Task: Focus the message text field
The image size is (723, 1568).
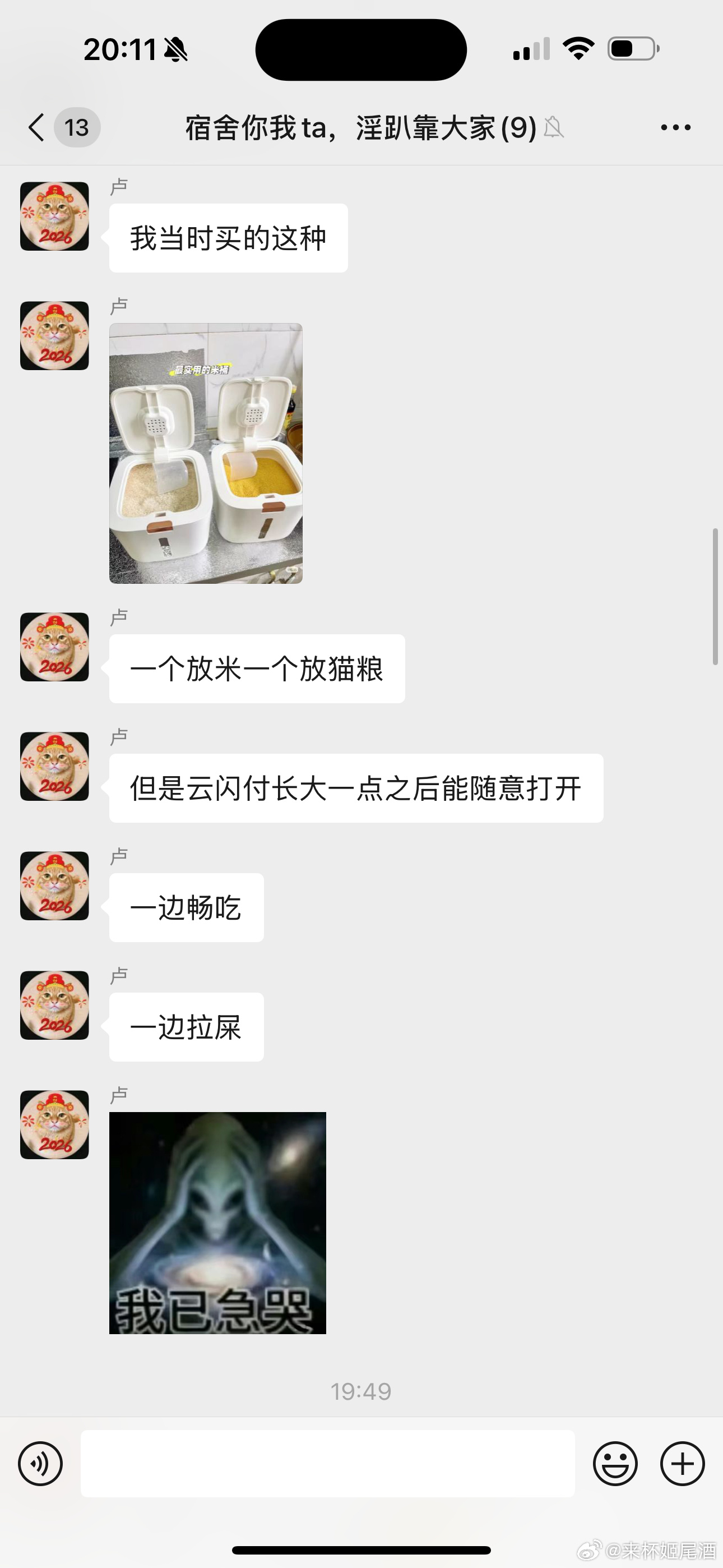Action: [x=327, y=1463]
